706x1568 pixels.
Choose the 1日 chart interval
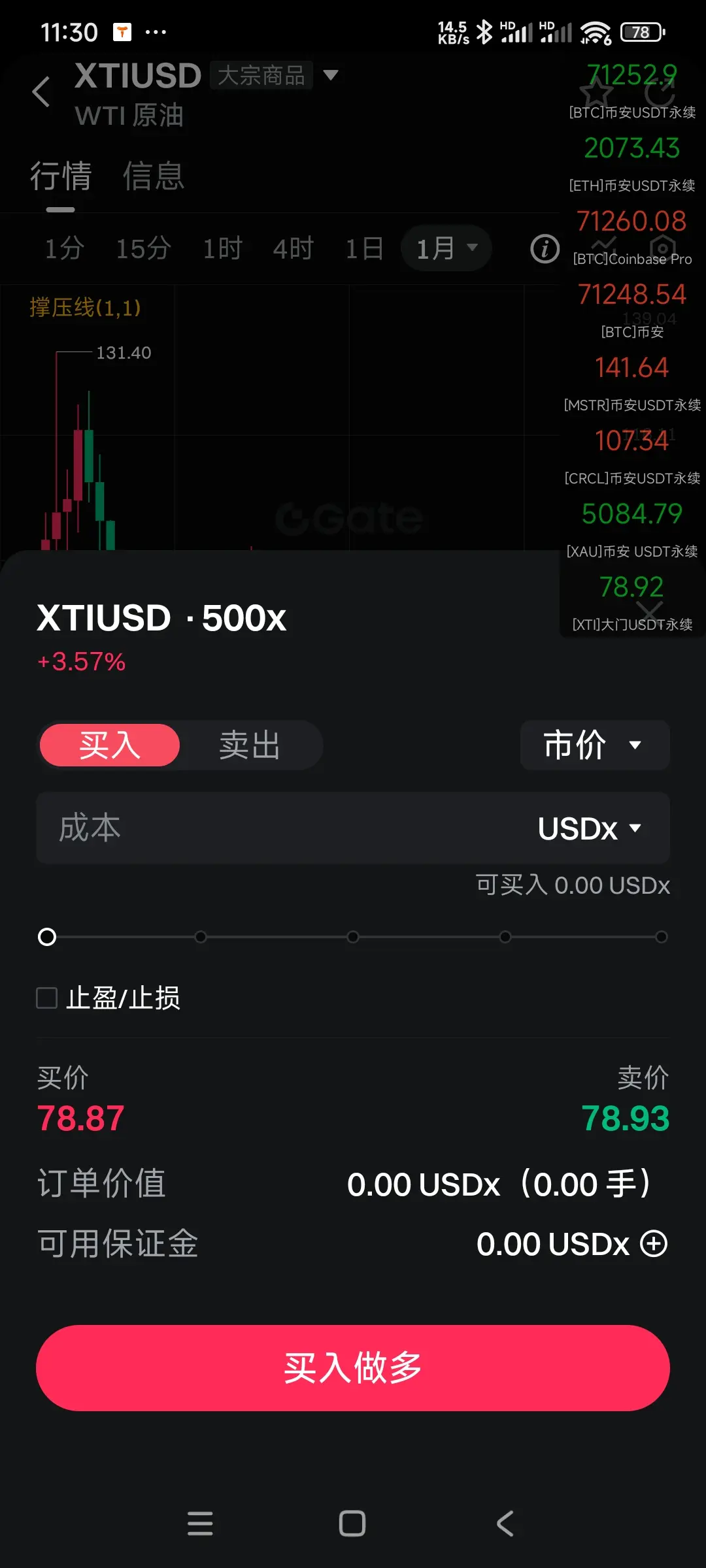(x=364, y=249)
